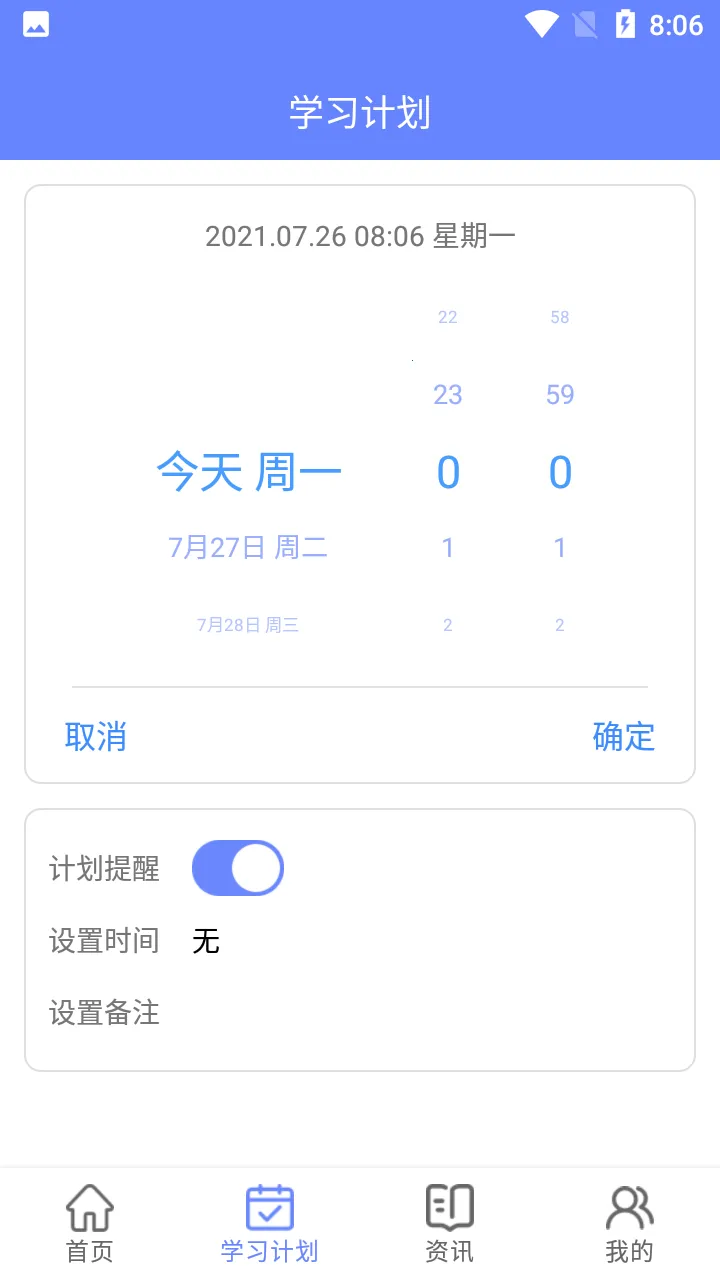The image size is (720, 1280).
Task: Choose hour 1 on the hour wheel
Action: pyautogui.click(x=447, y=546)
